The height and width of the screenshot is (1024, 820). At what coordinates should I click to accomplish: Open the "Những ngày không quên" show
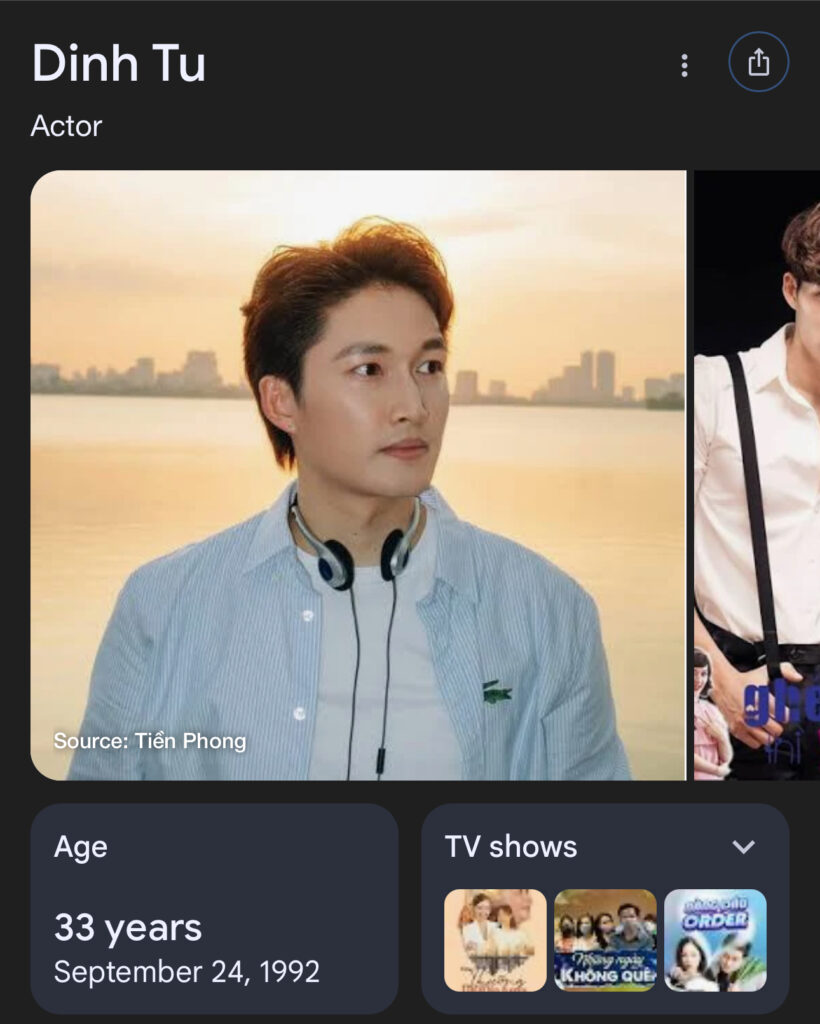pos(605,940)
